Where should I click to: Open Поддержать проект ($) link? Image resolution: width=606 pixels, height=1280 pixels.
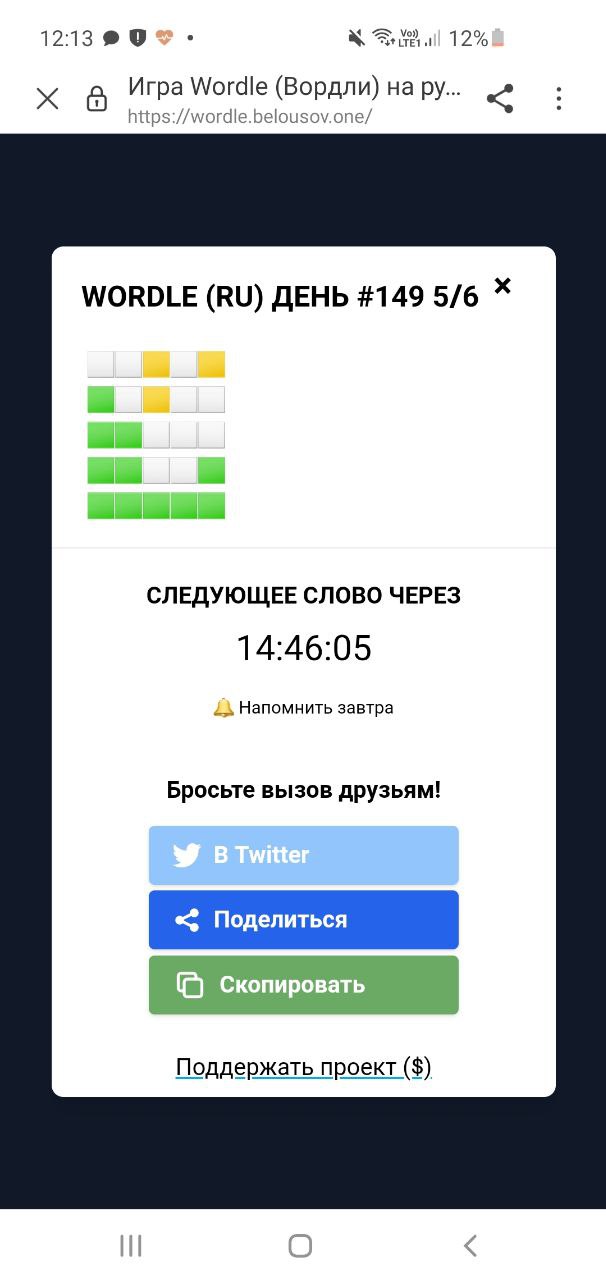click(304, 1067)
